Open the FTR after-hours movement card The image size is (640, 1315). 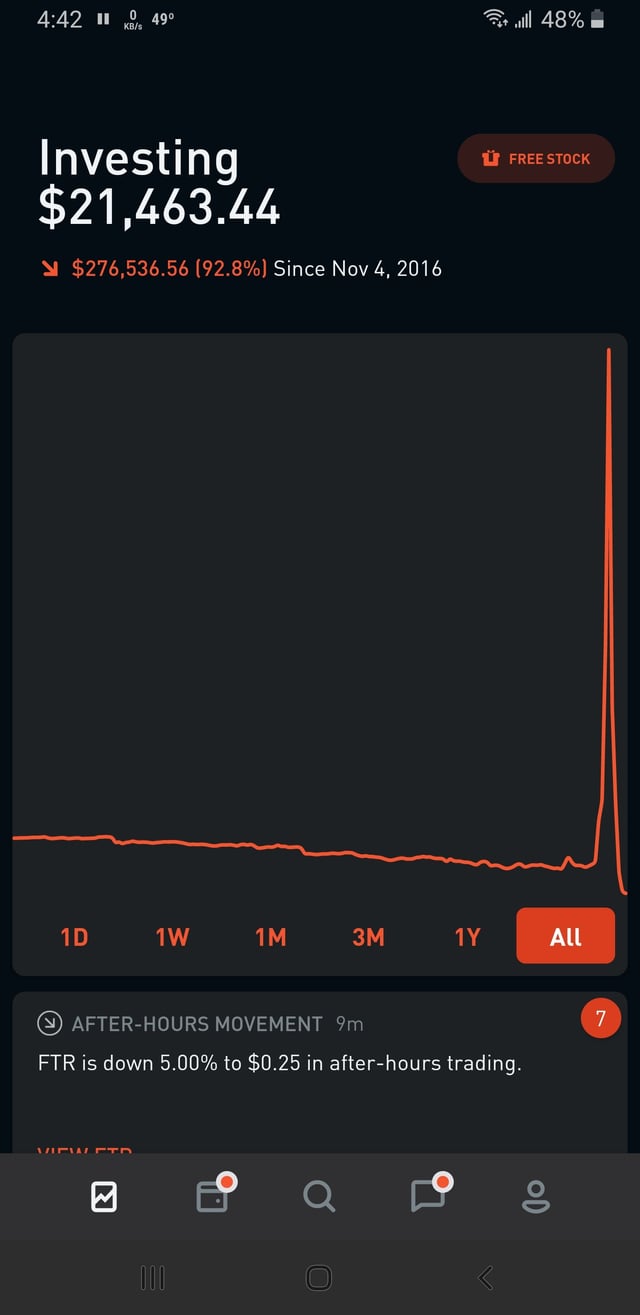[320, 1072]
